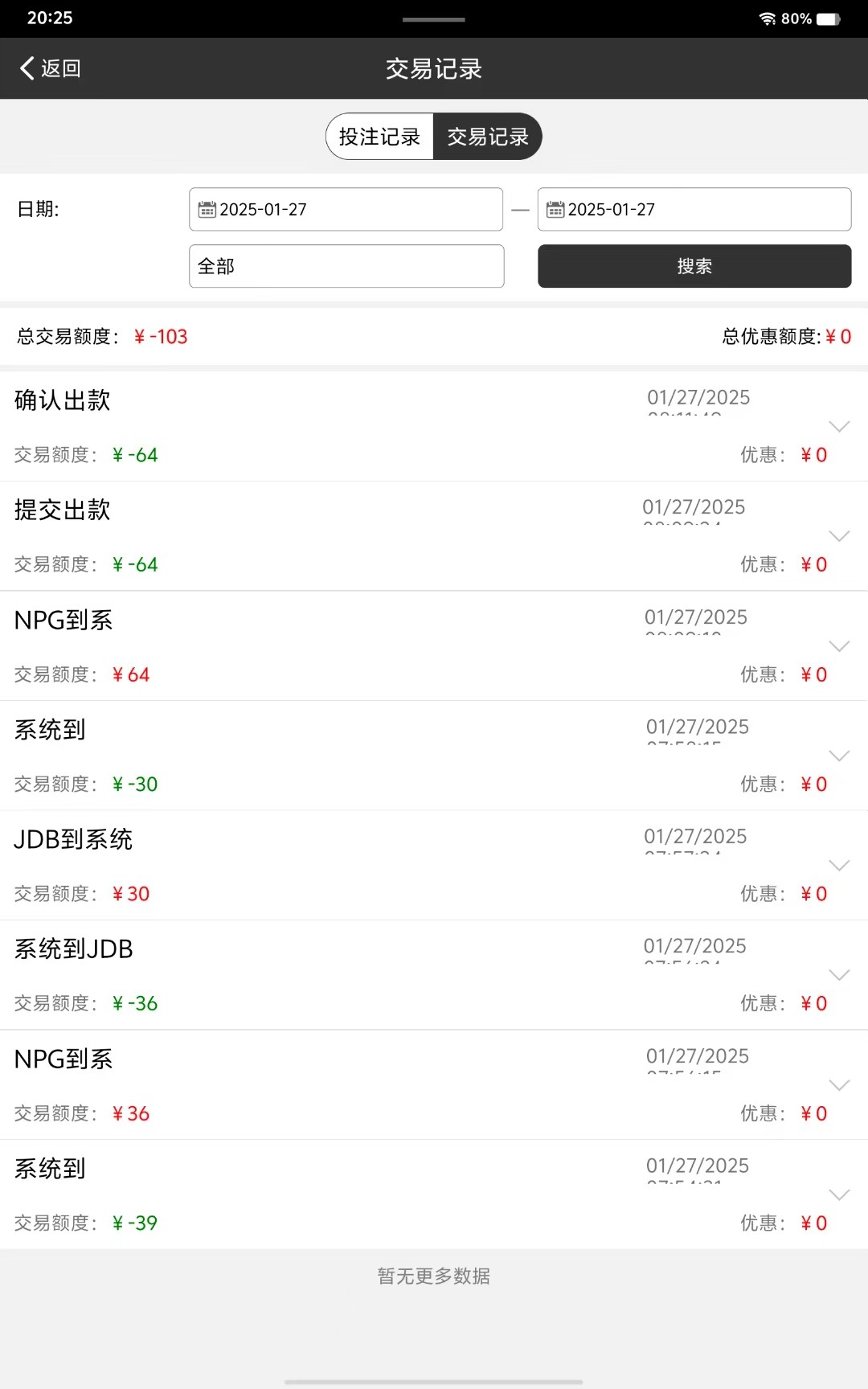
Task: Select the 交易记录 tab
Action: 488,137
